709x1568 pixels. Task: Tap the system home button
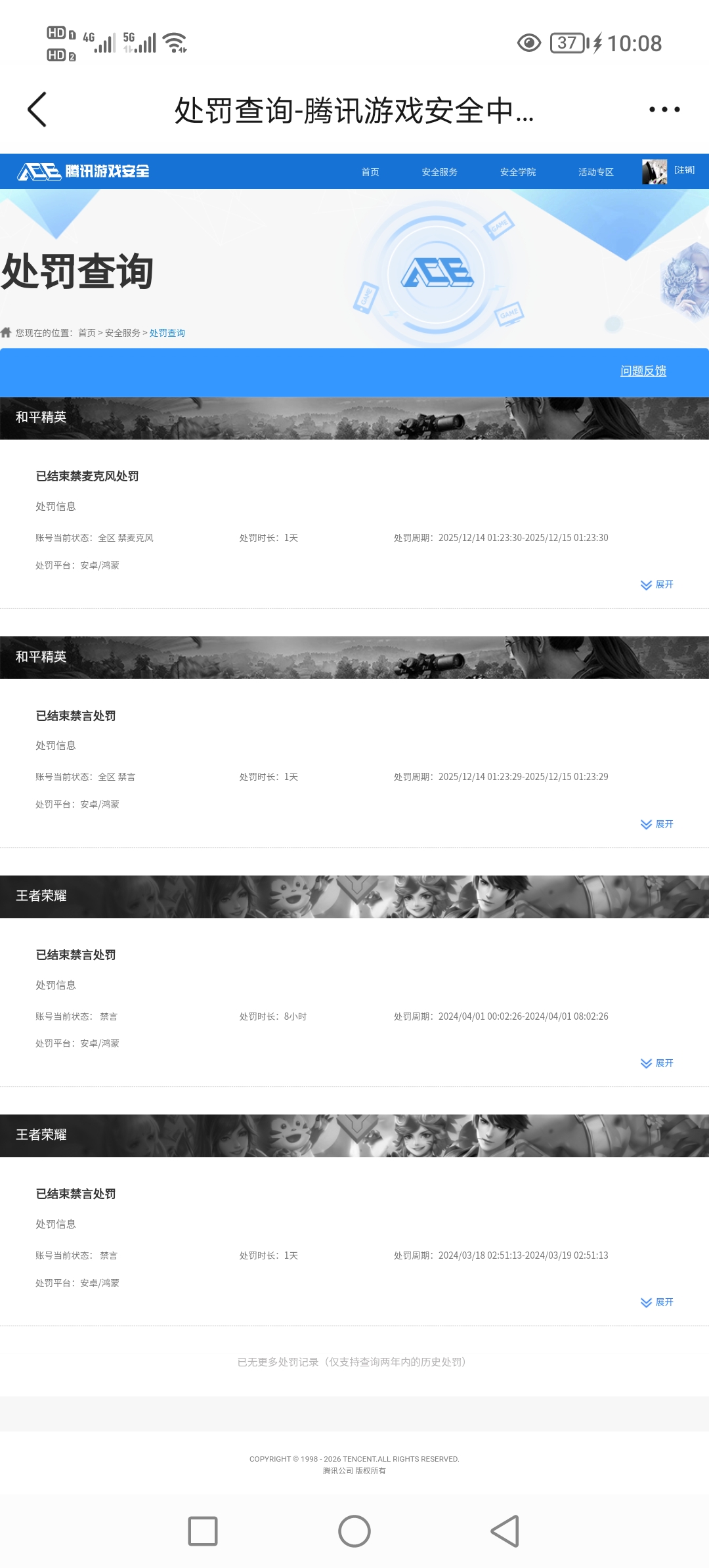pos(354,1531)
